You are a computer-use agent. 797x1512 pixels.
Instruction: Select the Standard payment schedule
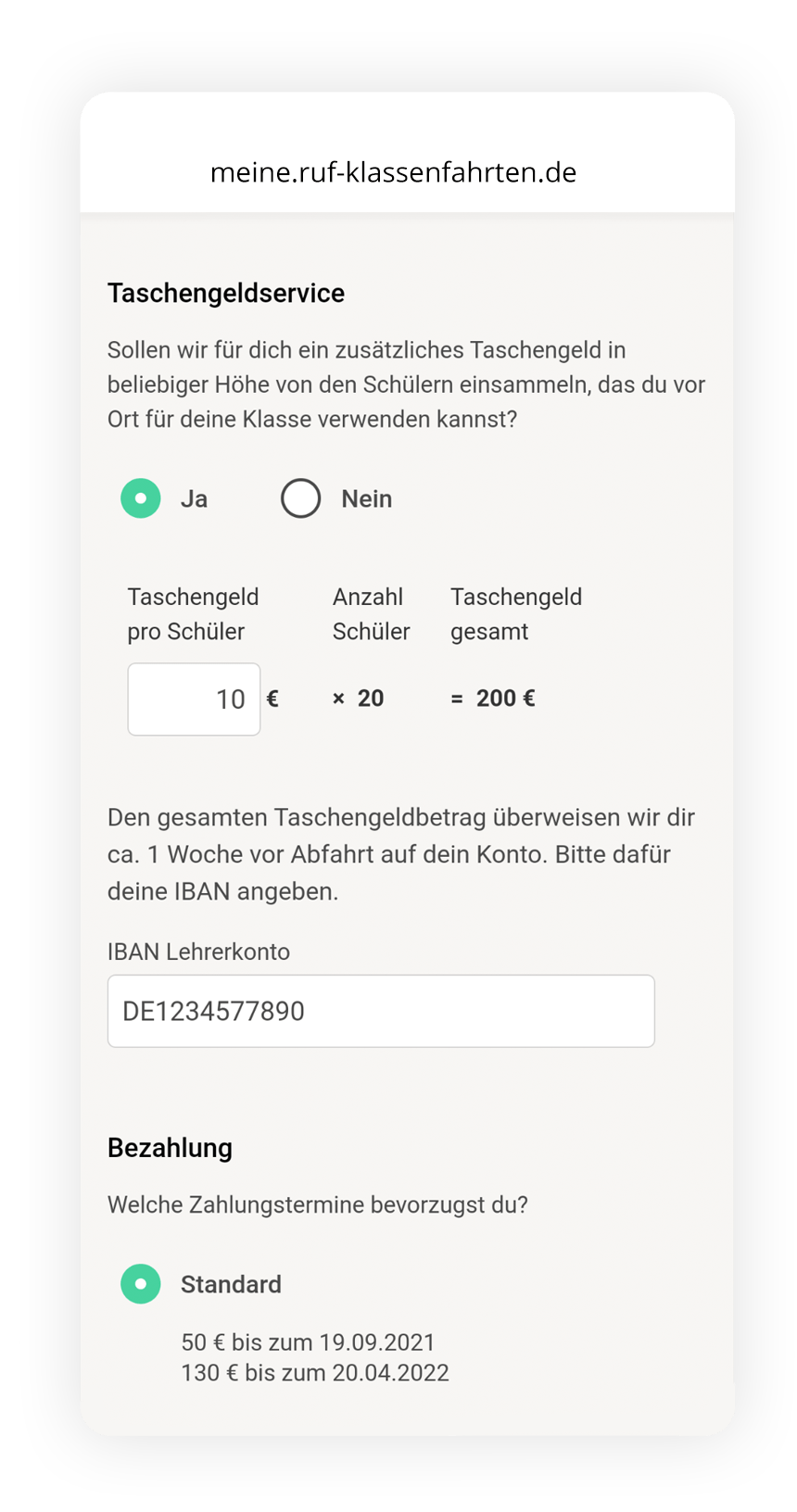tap(141, 1284)
